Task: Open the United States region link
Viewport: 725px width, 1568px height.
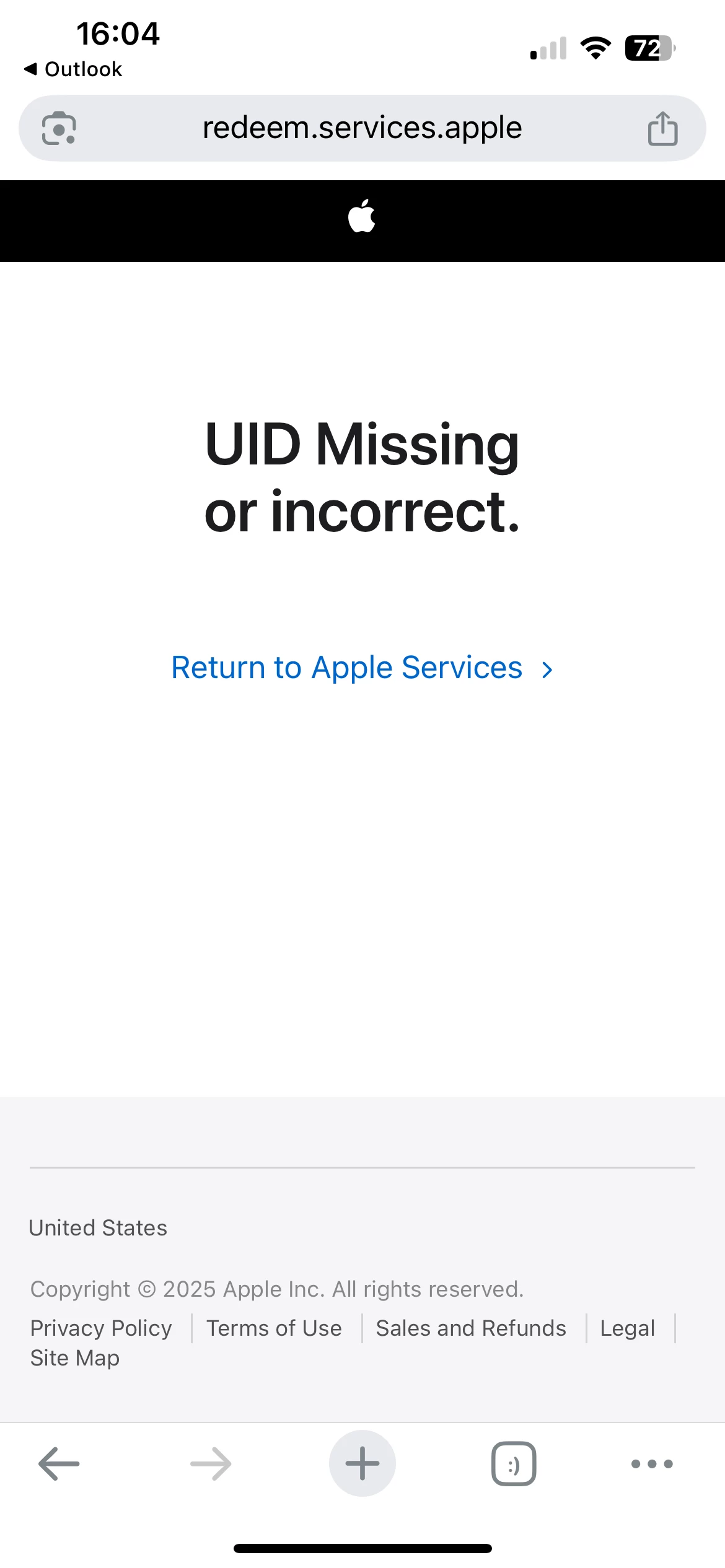Action: 98,1227
